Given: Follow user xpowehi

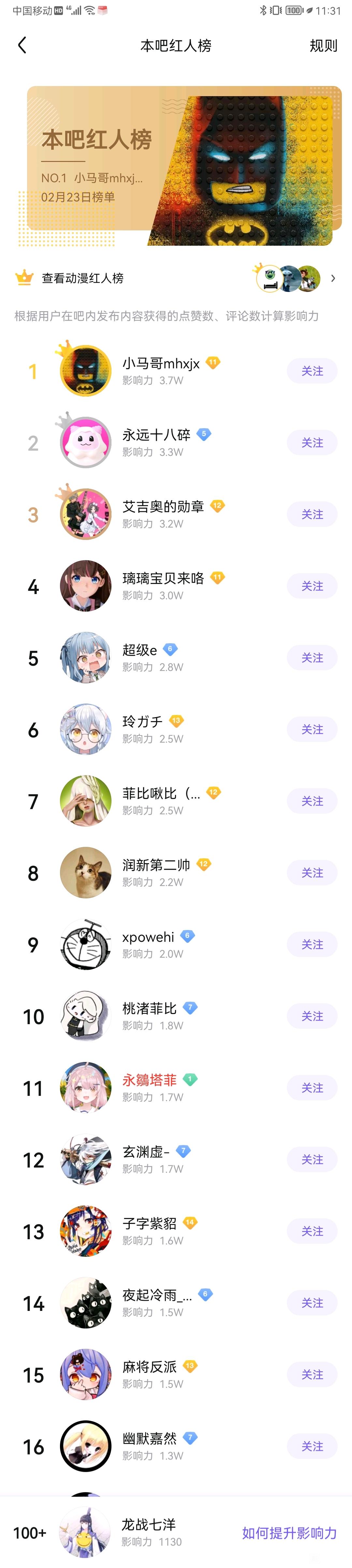Looking at the screenshot, I should click(312, 944).
